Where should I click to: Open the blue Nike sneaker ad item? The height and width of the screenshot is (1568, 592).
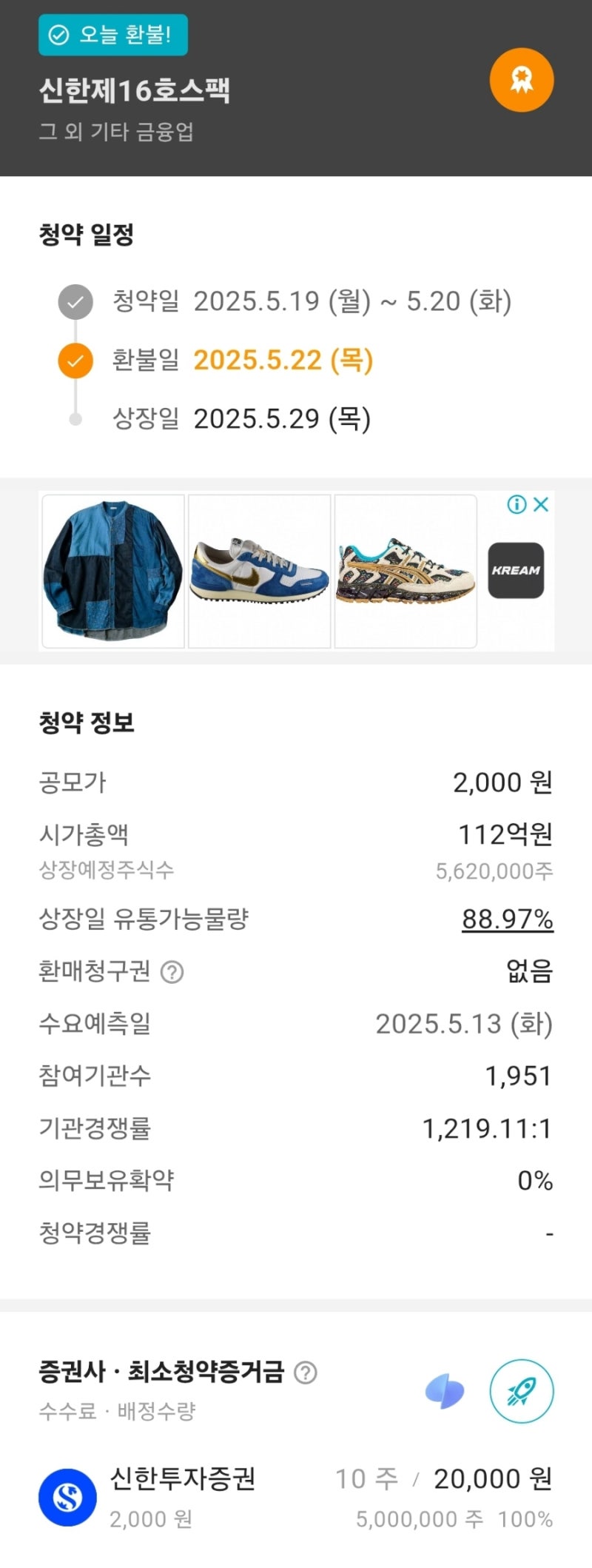point(259,571)
